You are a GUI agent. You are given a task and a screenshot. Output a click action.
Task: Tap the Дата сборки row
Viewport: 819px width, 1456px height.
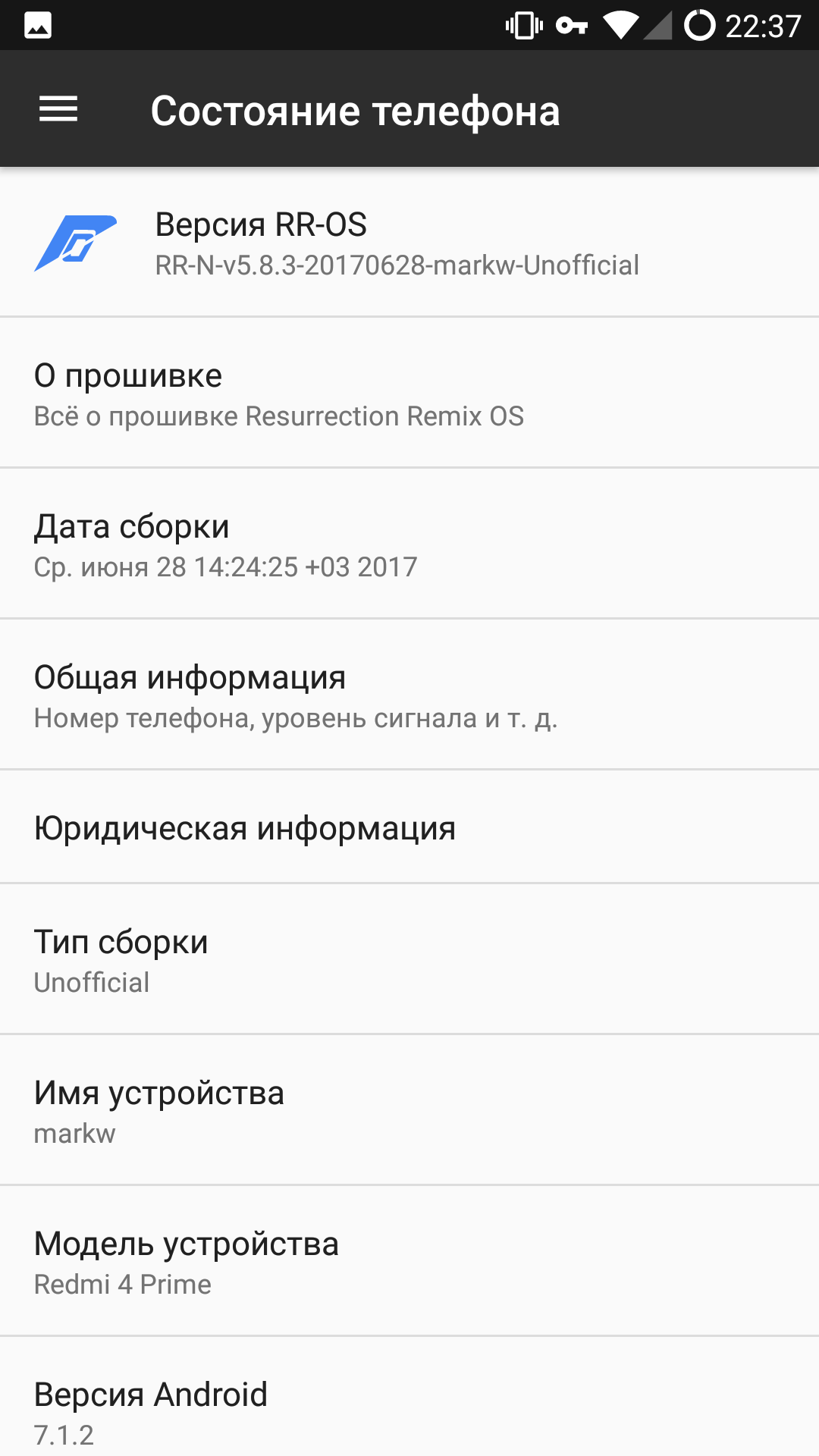tap(409, 544)
